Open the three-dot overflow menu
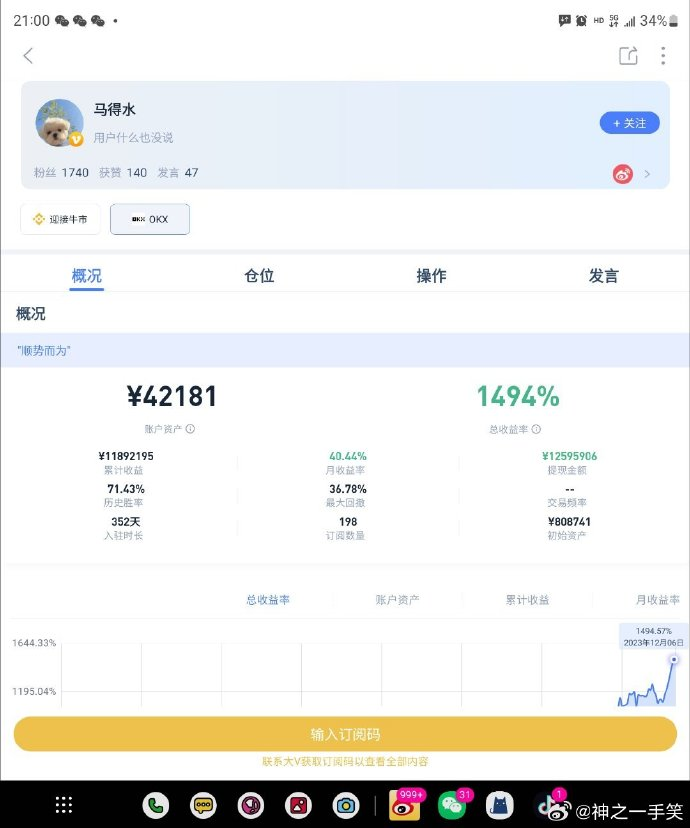 pyautogui.click(x=662, y=56)
